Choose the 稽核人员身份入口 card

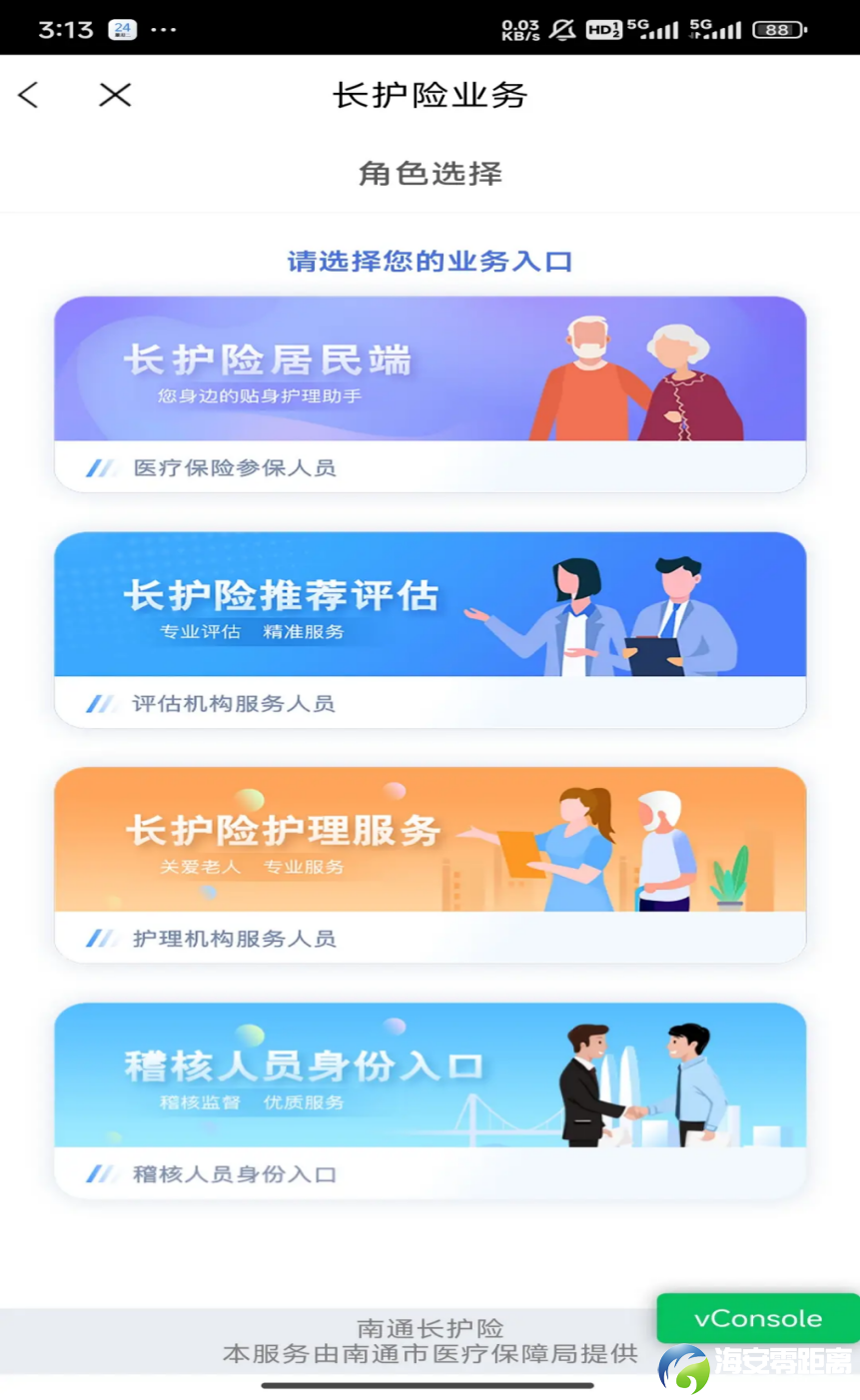pyautogui.click(x=430, y=1099)
